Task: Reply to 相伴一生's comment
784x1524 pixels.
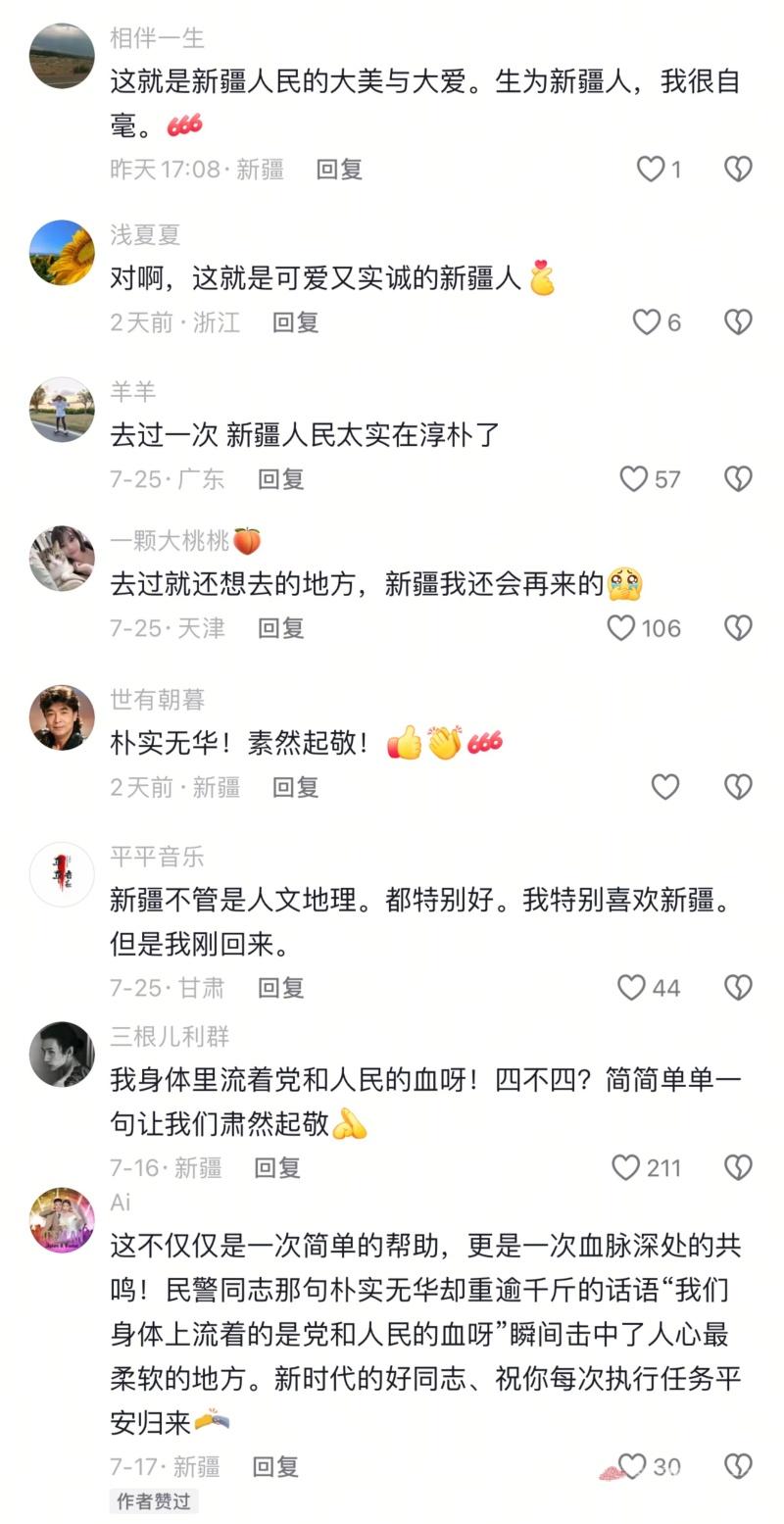Action: (339, 169)
